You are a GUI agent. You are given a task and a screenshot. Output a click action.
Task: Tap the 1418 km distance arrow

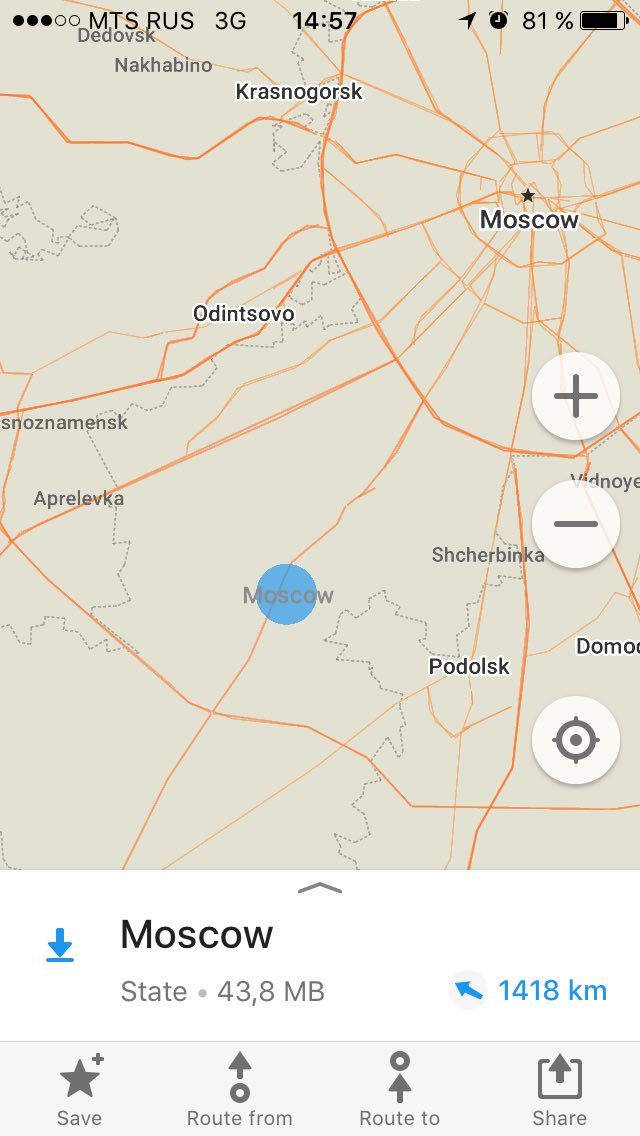tap(467, 990)
